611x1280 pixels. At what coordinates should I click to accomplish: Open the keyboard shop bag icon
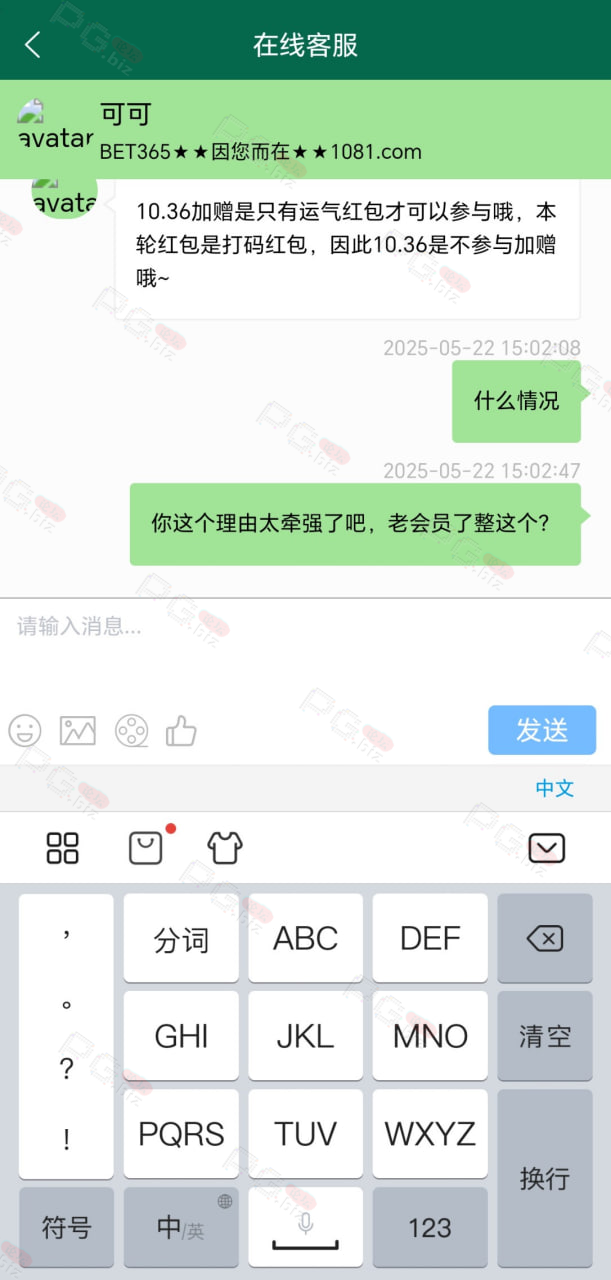click(146, 848)
